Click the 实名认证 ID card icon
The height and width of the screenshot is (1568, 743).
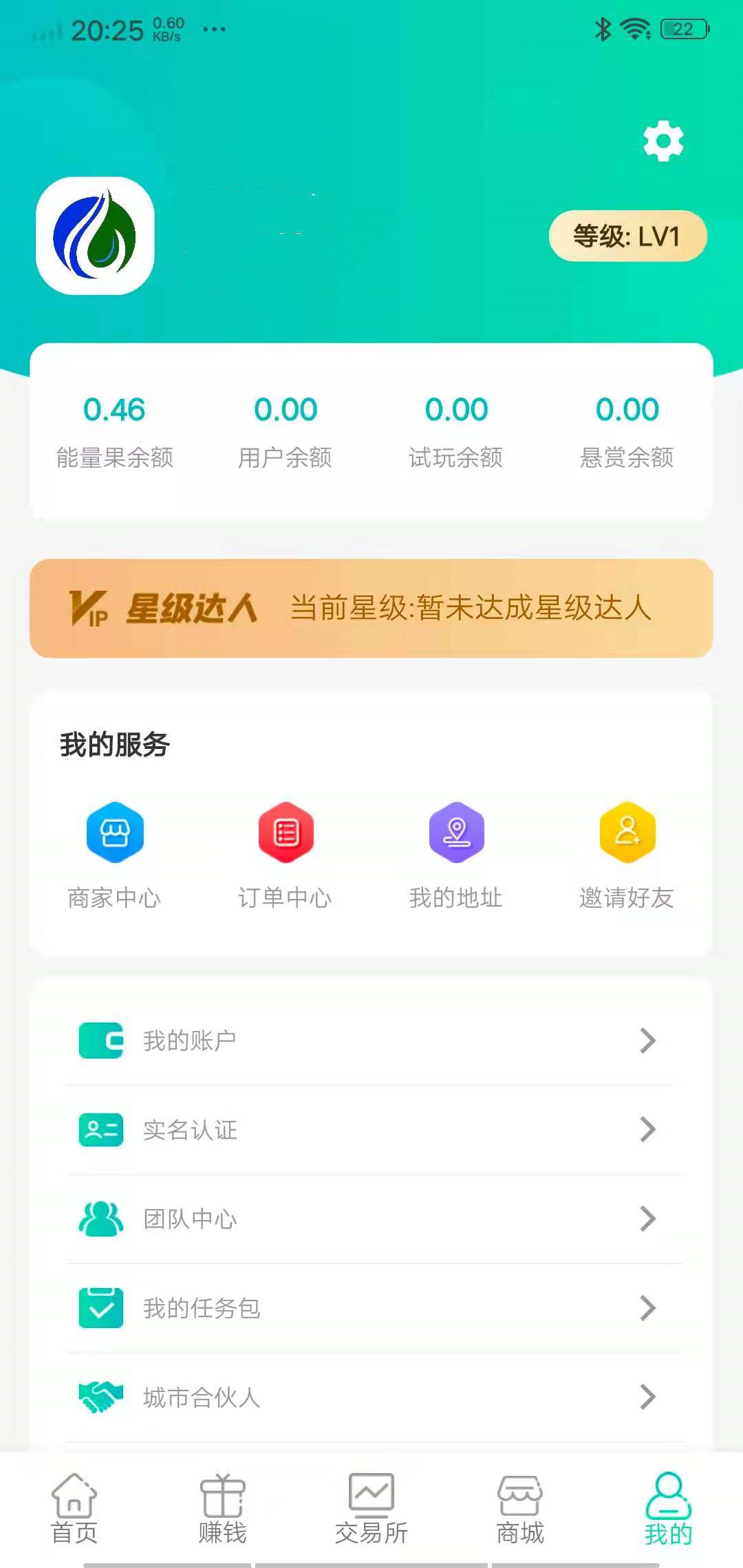[x=100, y=1130]
